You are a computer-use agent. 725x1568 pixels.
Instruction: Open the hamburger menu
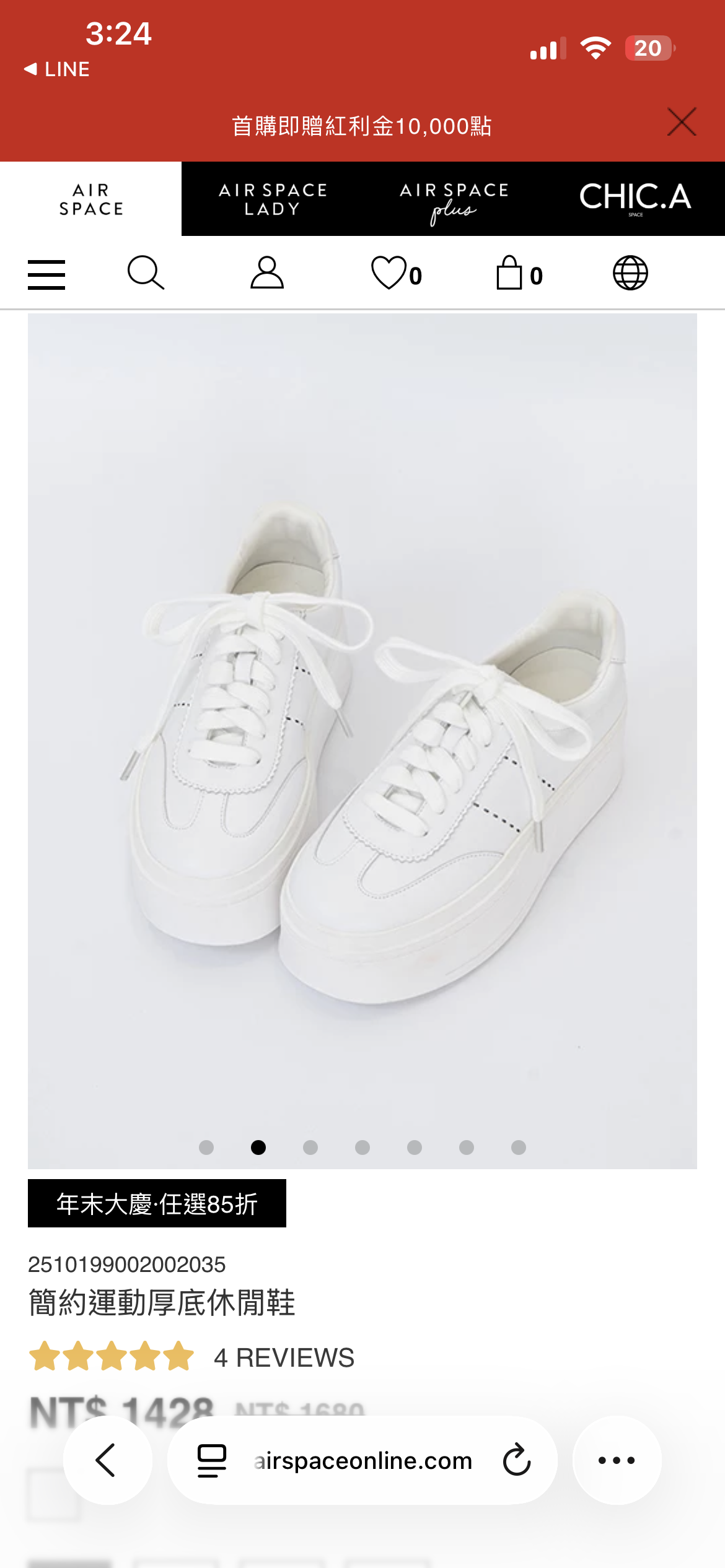(x=46, y=274)
